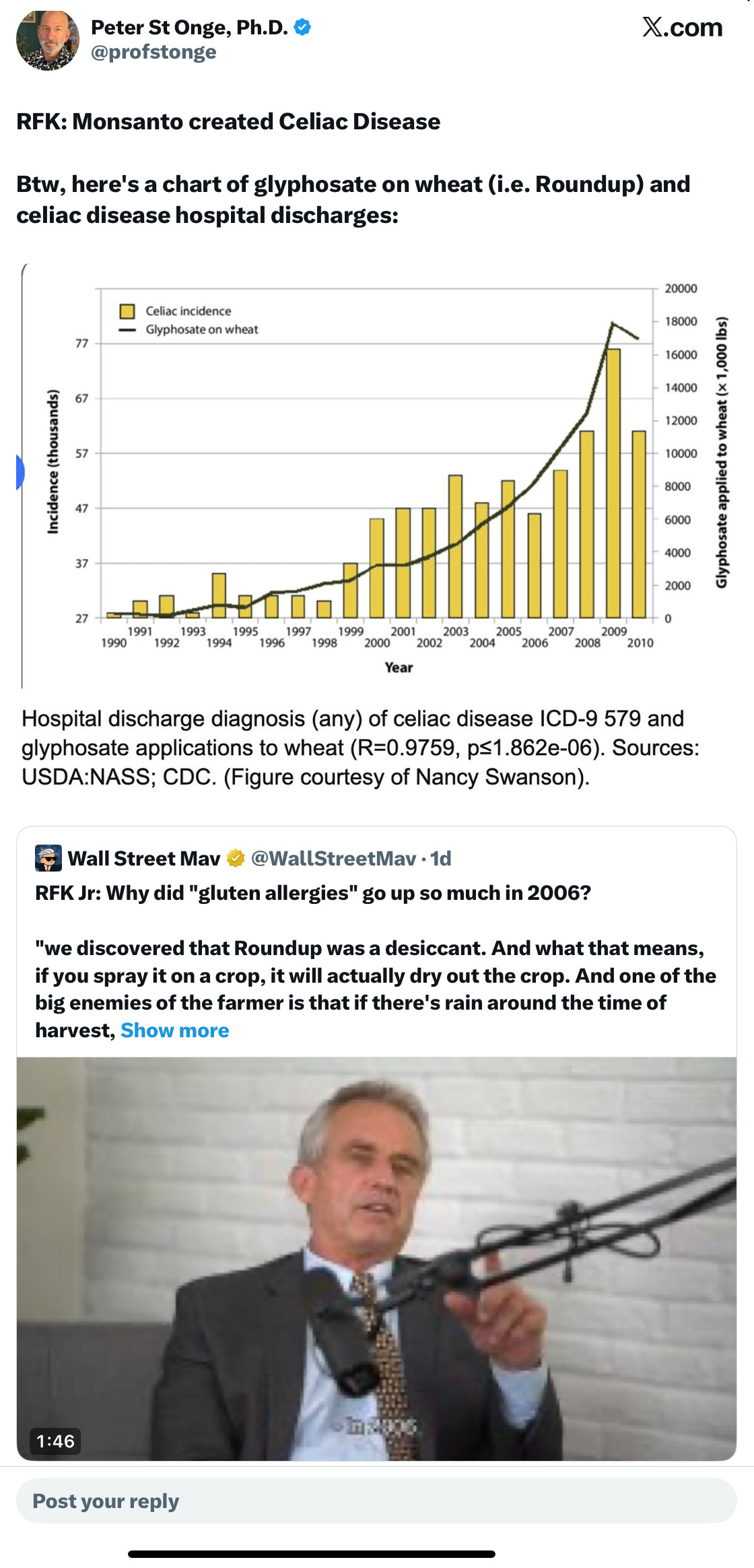
Task: Expand the glyphosate and celiac chart image
Action: [x=377, y=471]
